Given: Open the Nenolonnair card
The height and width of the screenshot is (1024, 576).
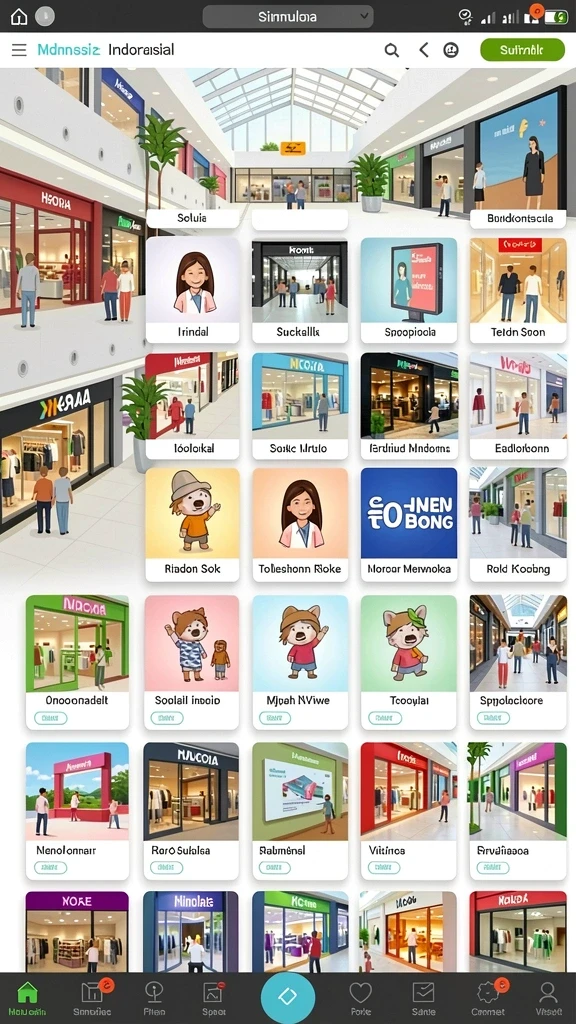Looking at the screenshot, I should pos(77,810).
